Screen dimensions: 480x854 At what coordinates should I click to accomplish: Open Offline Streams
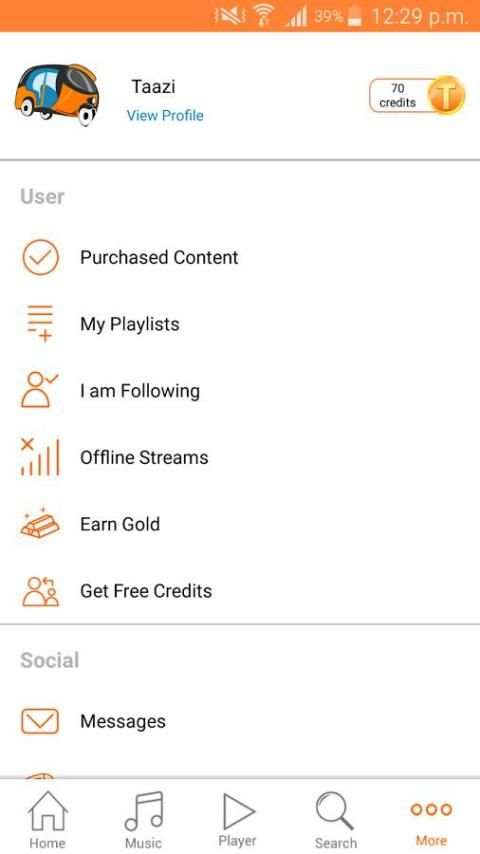[x=240, y=458]
